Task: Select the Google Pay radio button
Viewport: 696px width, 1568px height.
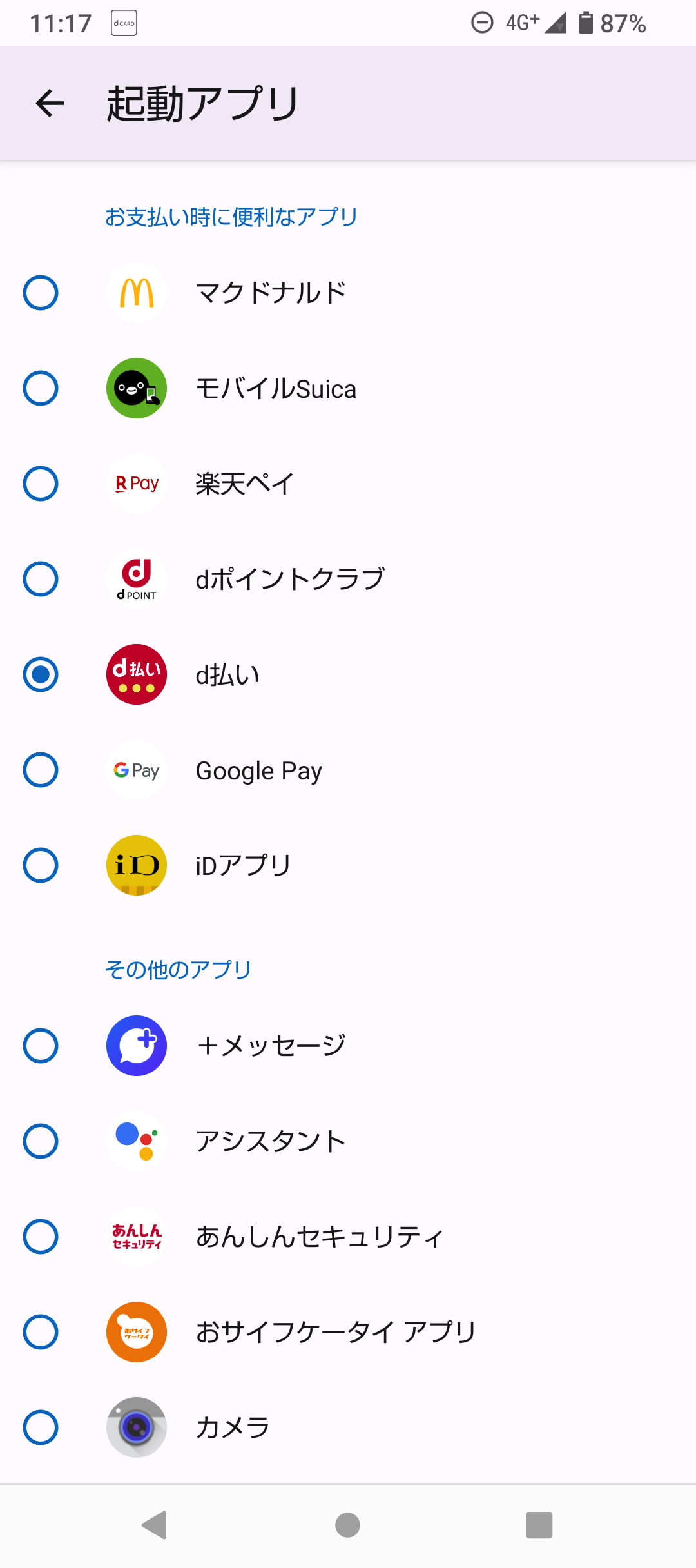Action: 40,770
